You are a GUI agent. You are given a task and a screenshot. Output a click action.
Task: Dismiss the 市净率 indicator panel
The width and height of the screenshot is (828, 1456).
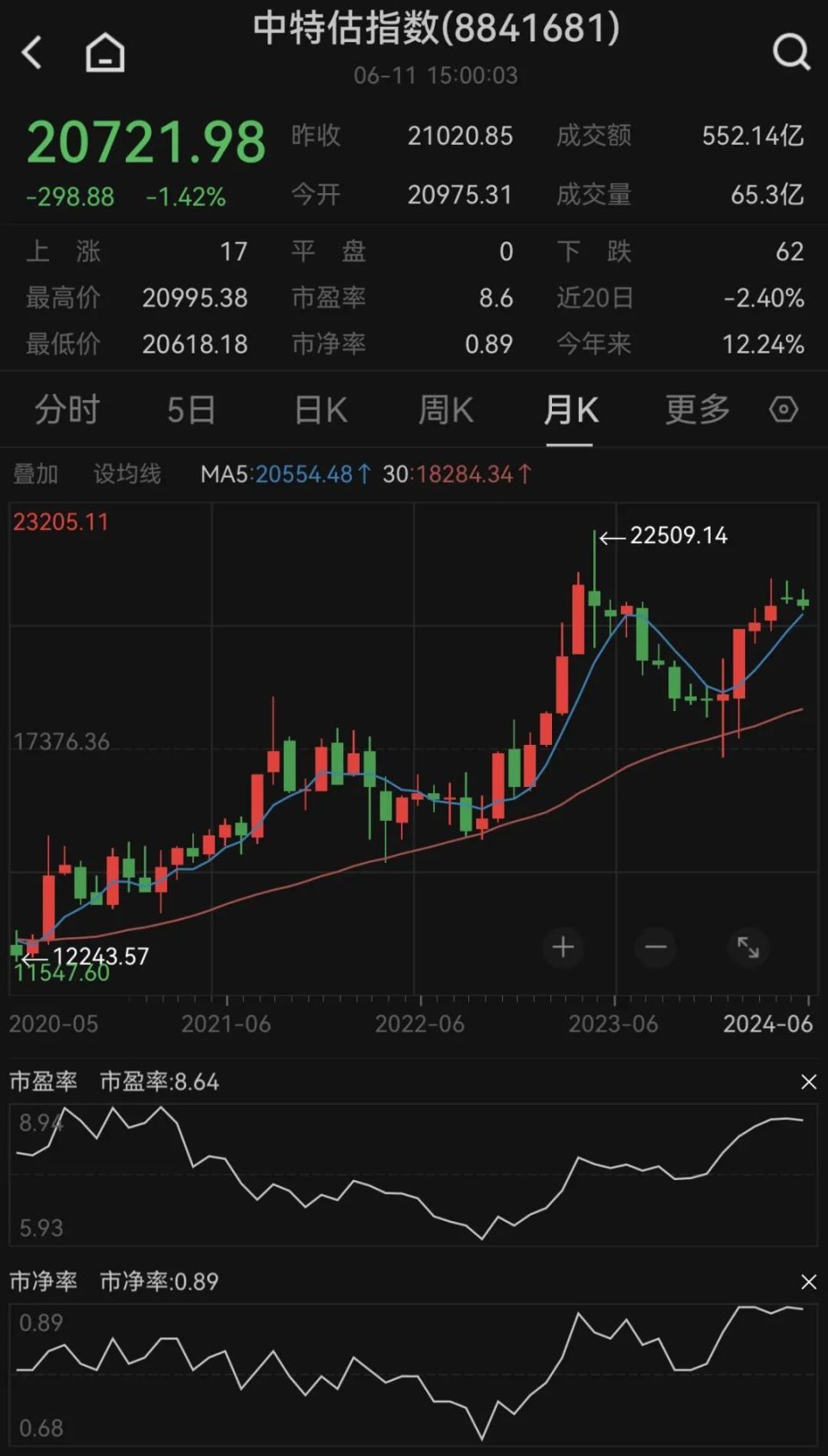tap(808, 1283)
